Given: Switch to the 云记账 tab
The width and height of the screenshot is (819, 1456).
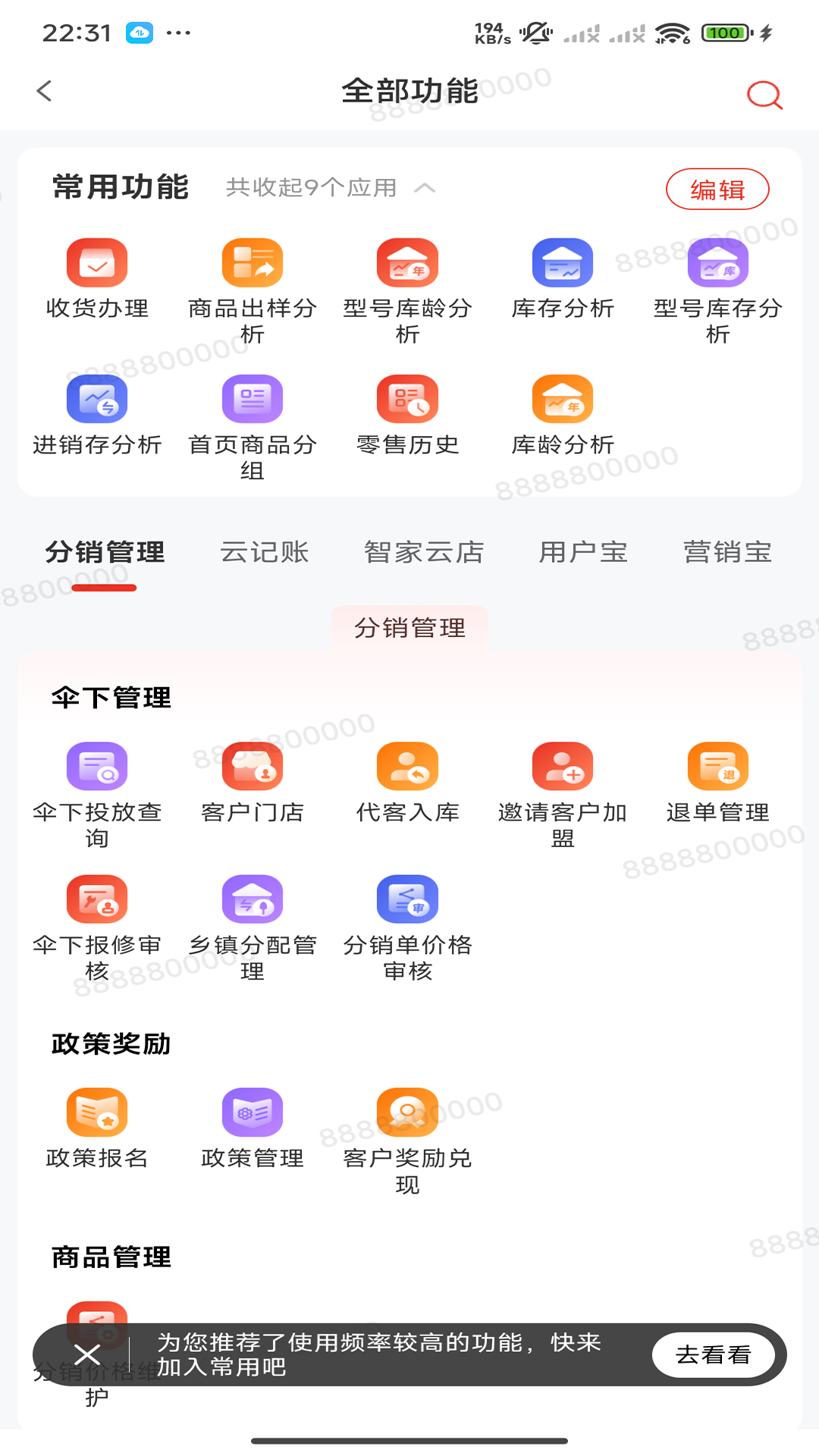Looking at the screenshot, I should 265,553.
